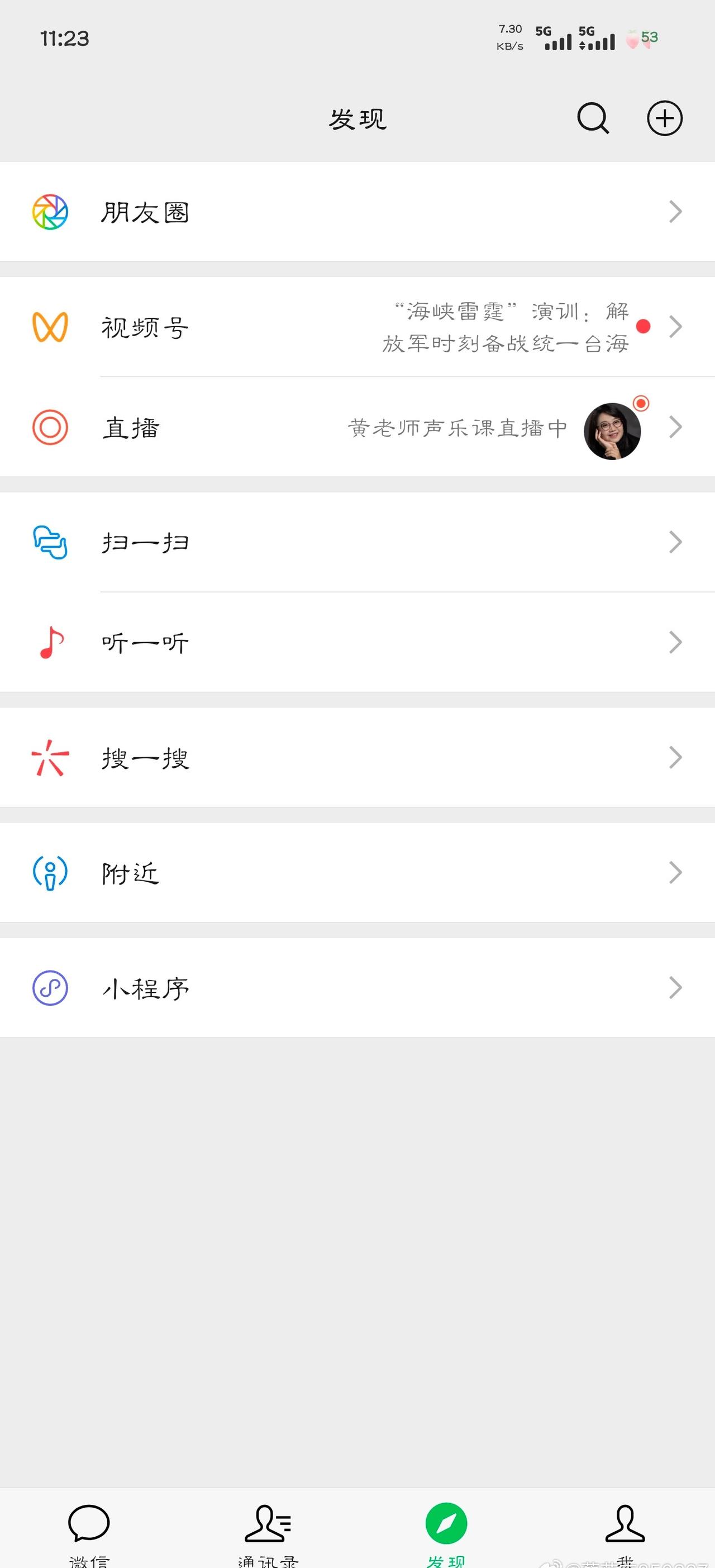Expand the 小程序 row via its chevron
This screenshot has height=1568, width=715.
tap(675, 987)
